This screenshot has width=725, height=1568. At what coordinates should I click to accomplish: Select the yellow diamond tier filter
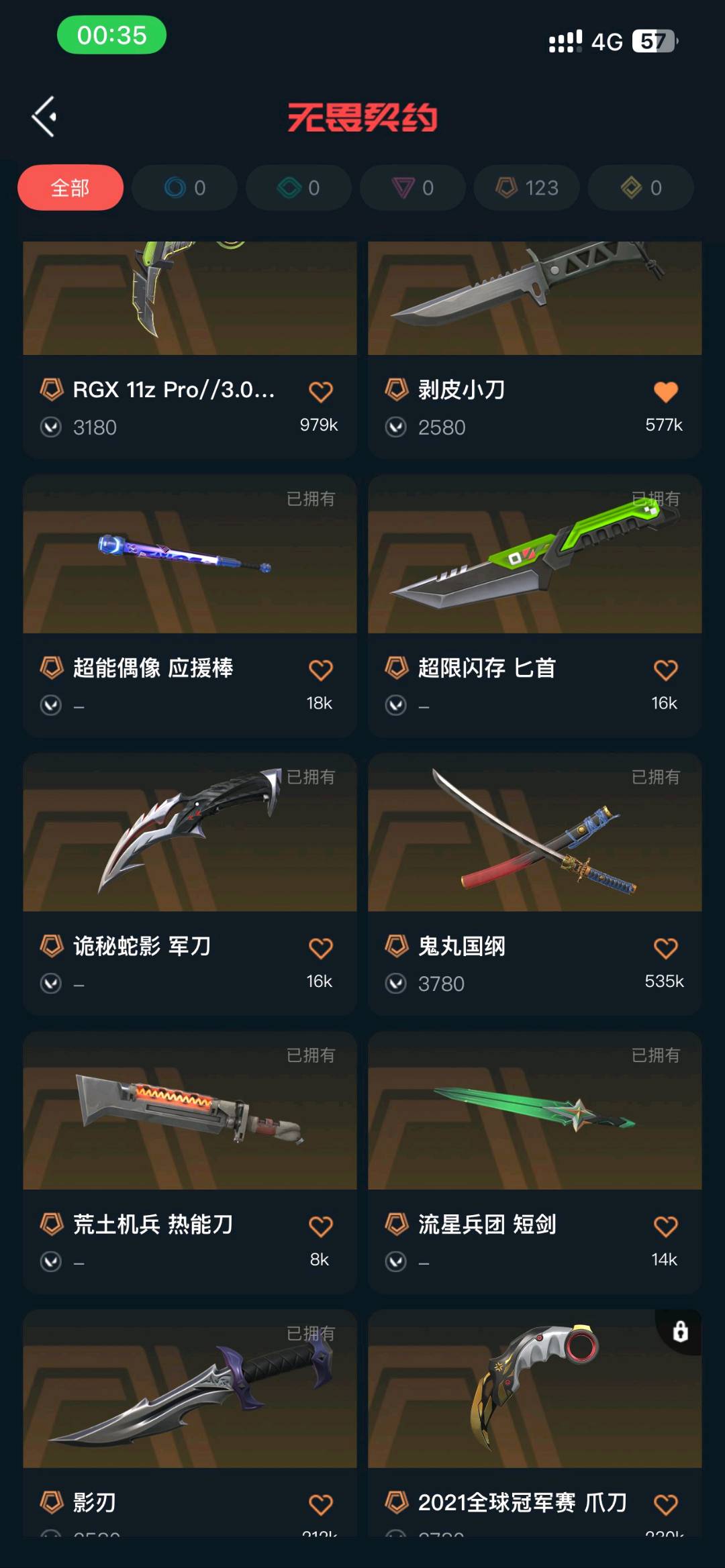click(641, 188)
